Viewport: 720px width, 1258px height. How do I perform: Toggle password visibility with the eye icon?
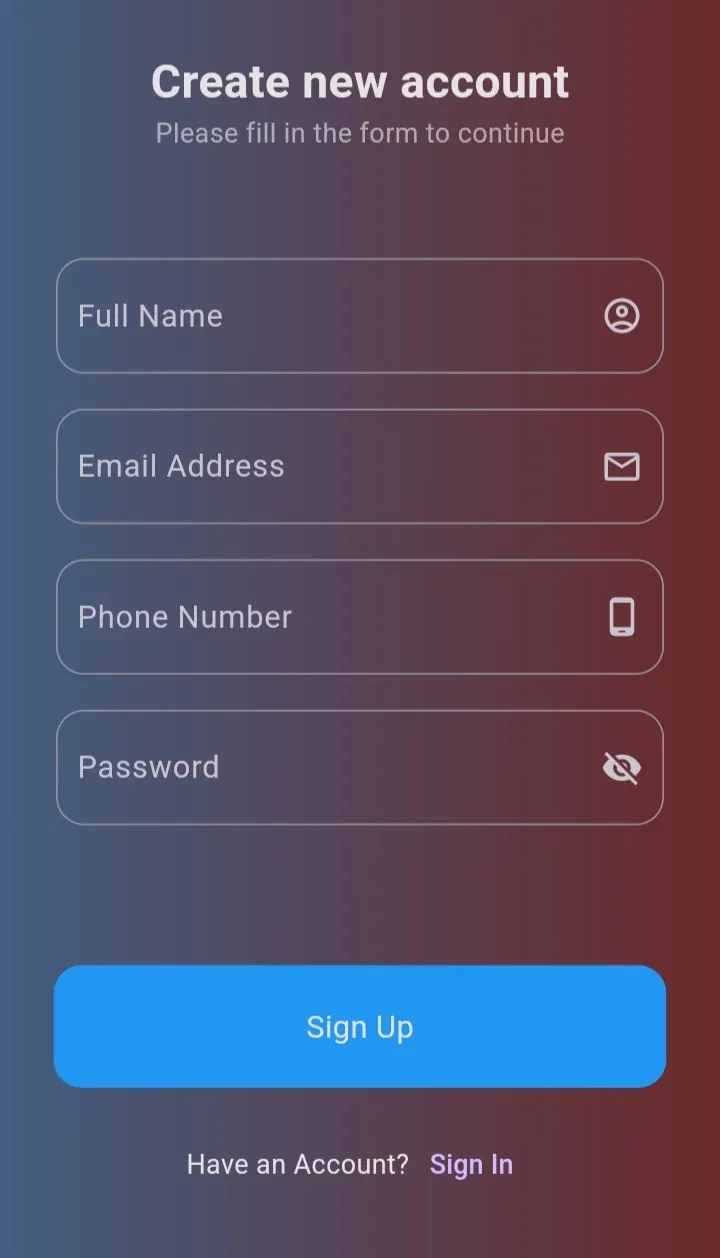pyautogui.click(x=622, y=767)
